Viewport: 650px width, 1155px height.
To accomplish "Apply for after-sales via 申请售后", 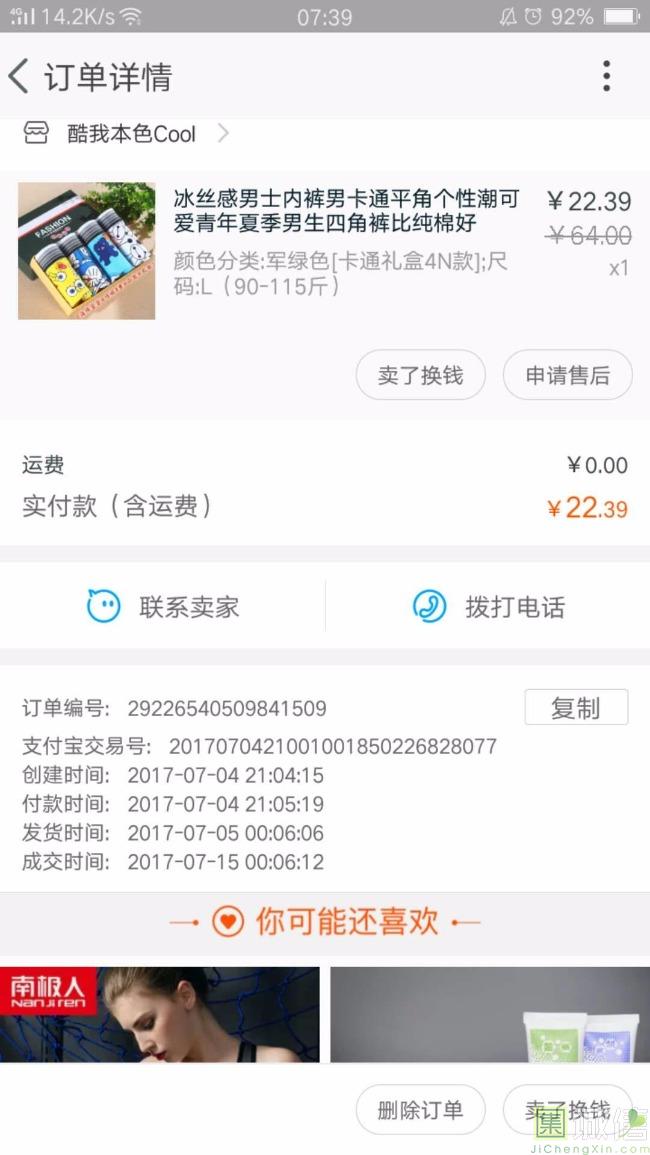I will pyautogui.click(x=567, y=376).
